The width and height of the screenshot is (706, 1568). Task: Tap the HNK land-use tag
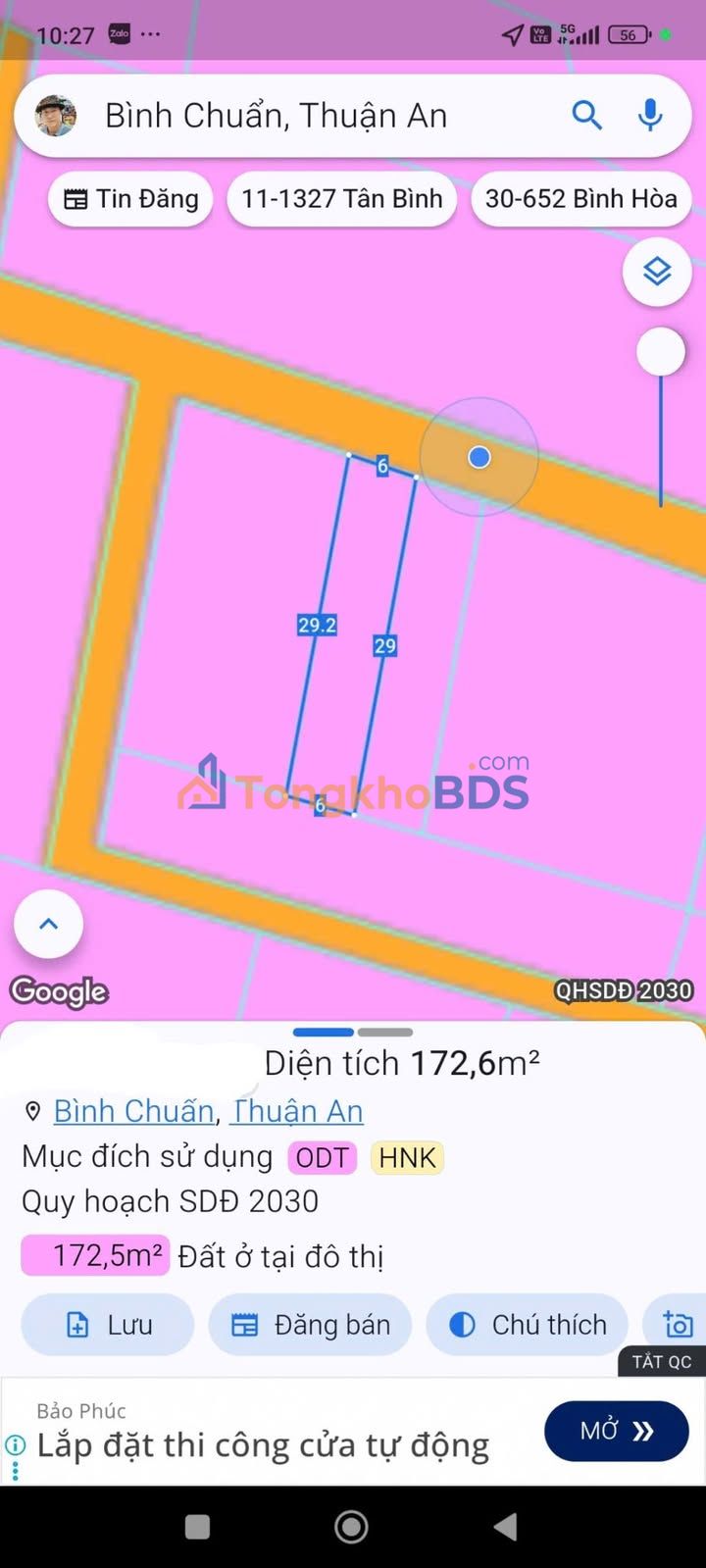[407, 1158]
